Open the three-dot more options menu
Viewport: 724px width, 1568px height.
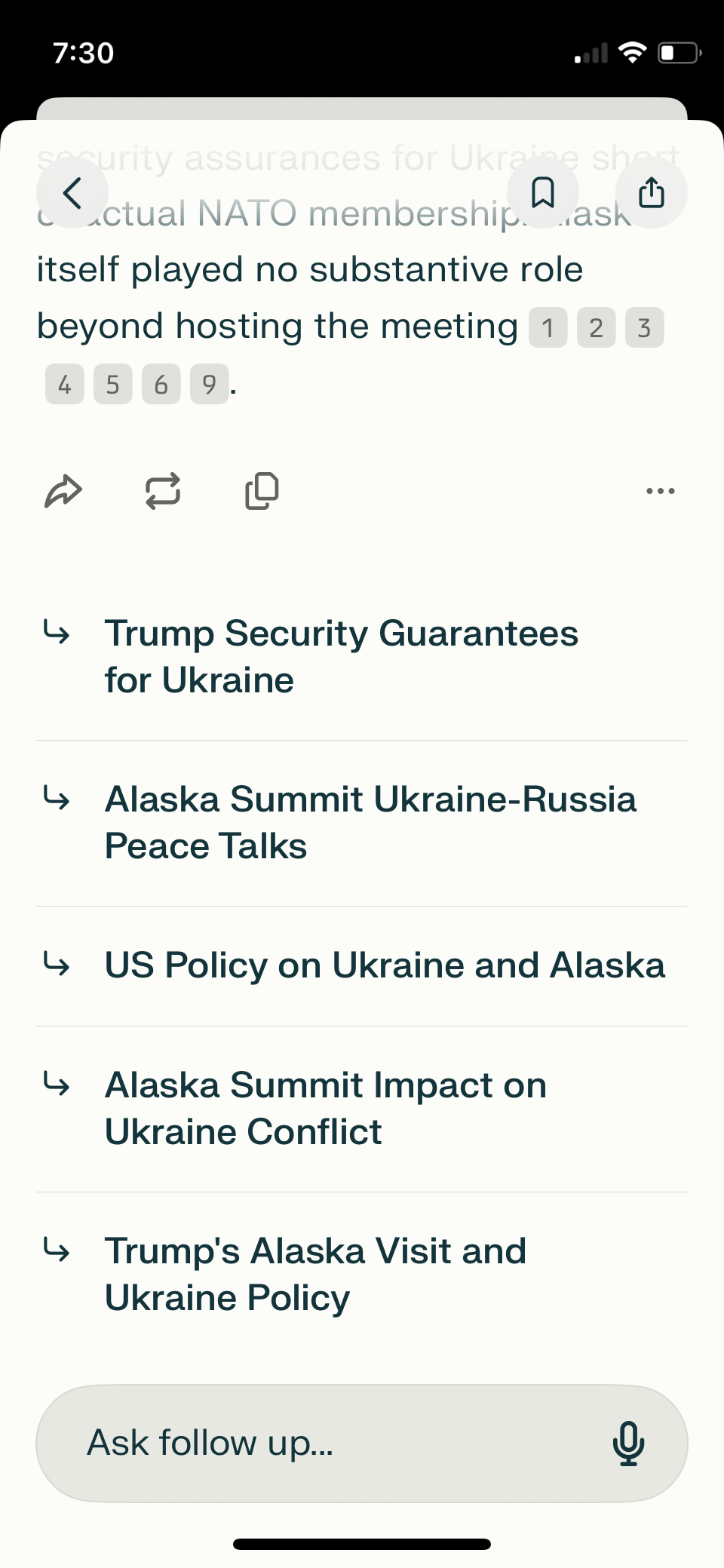[x=661, y=491]
